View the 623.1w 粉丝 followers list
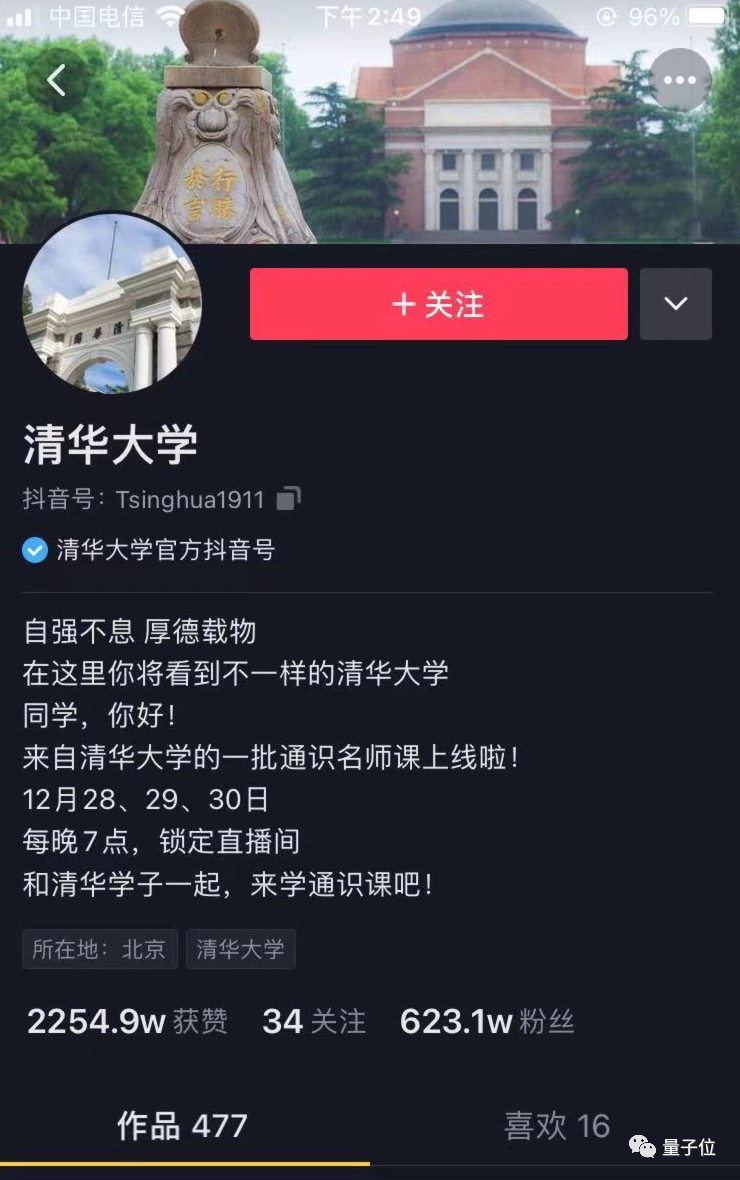 [x=487, y=1021]
